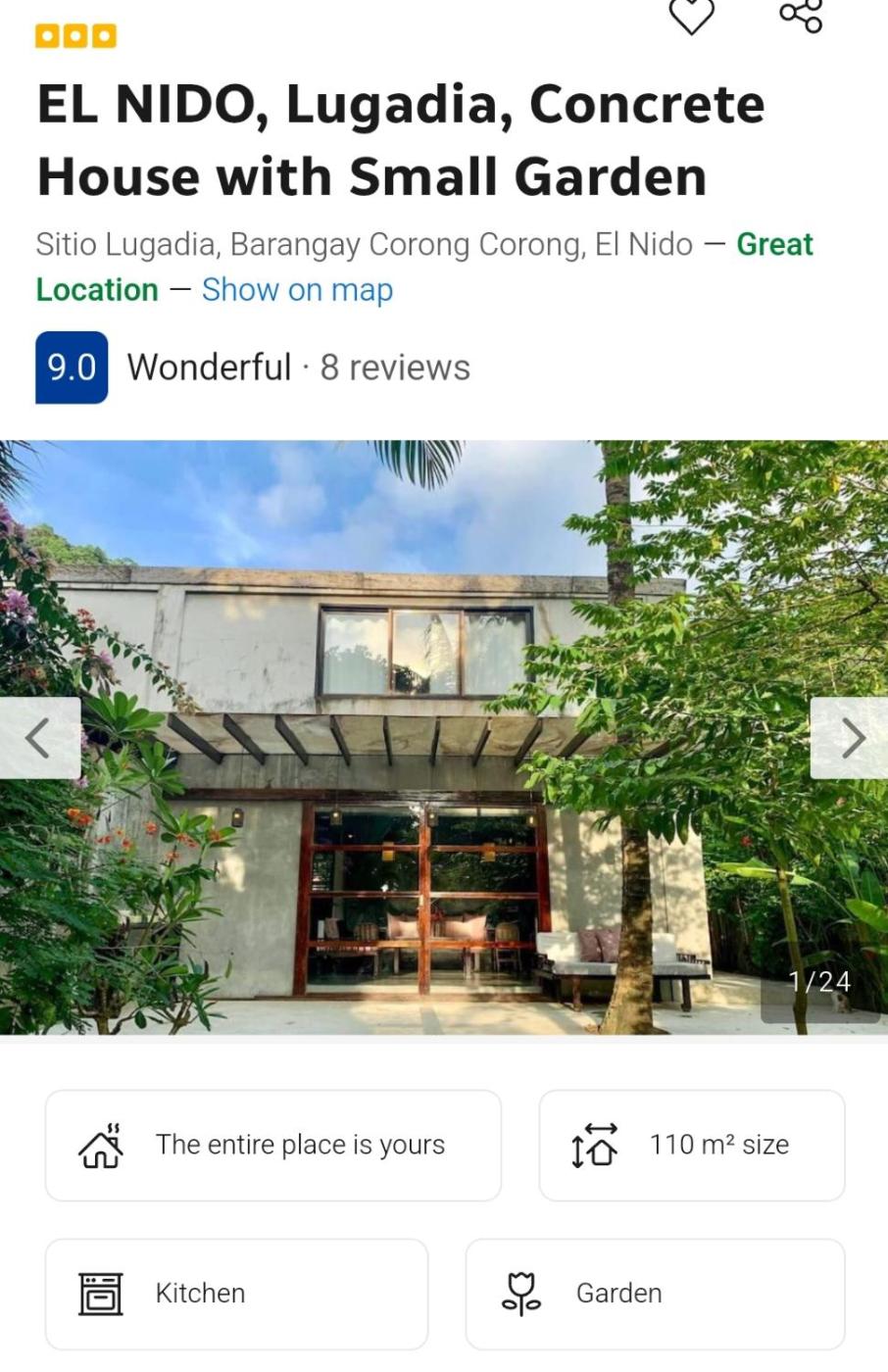Open the Show on map link

pyautogui.click(x=297, y=290)
